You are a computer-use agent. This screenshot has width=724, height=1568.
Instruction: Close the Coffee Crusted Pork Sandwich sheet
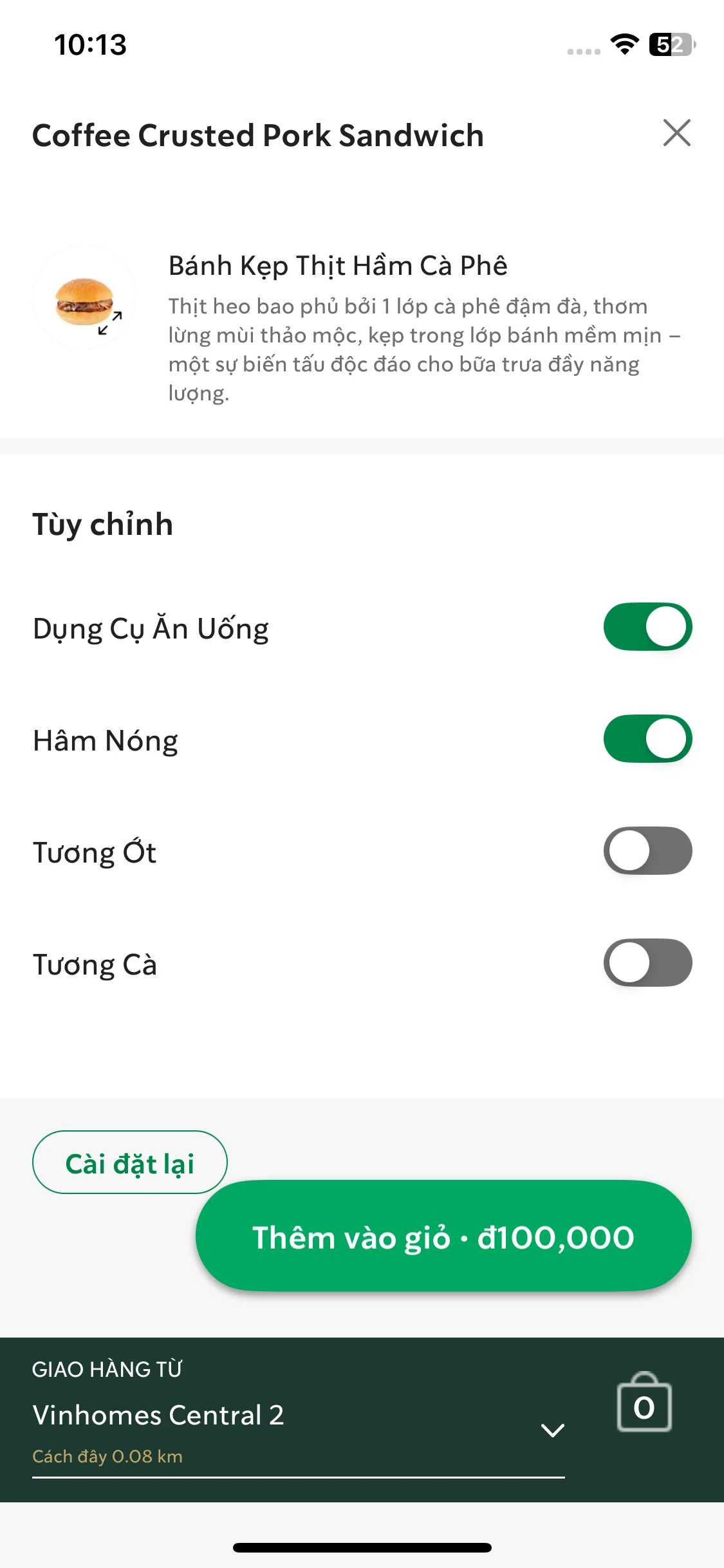676,133
